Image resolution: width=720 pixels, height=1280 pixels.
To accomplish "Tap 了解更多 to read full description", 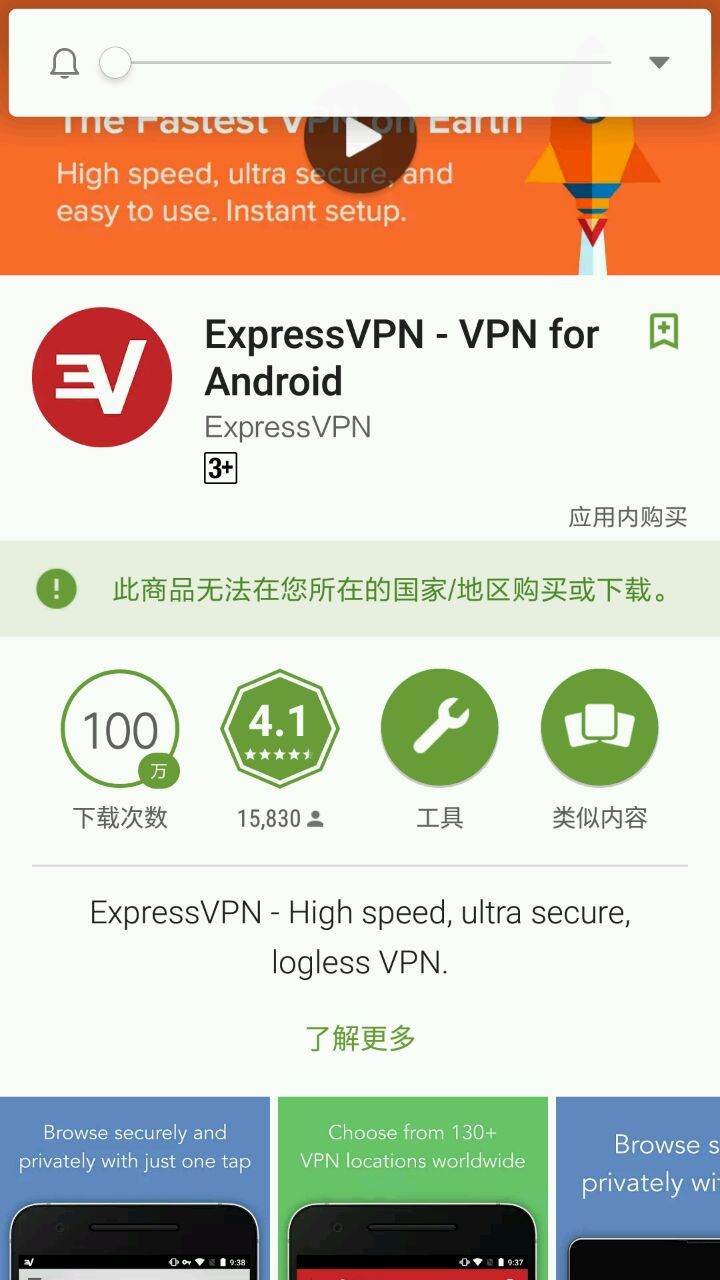I will (x=360, y=1038).
